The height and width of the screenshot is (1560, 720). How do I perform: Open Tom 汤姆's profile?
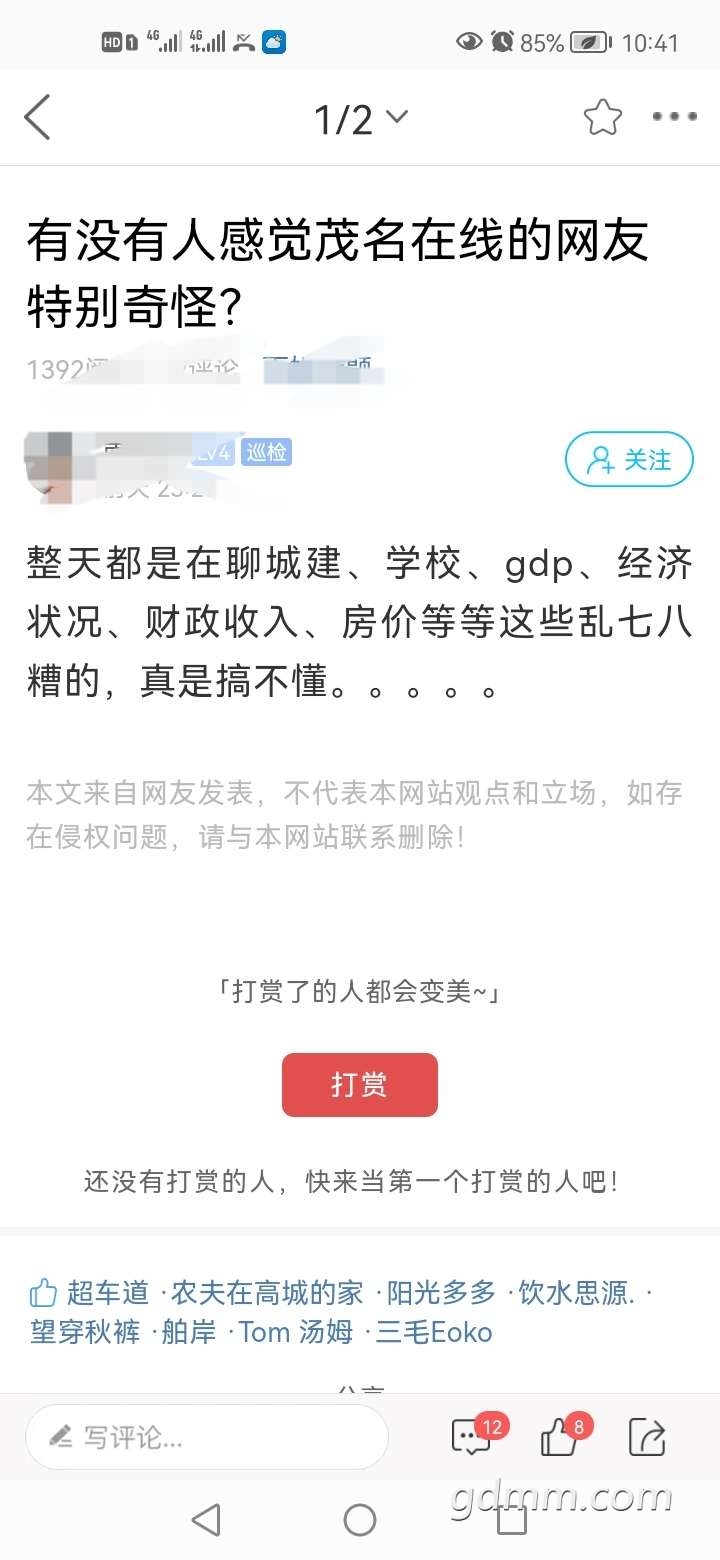pyautogui.click(x=296, y=1332)
